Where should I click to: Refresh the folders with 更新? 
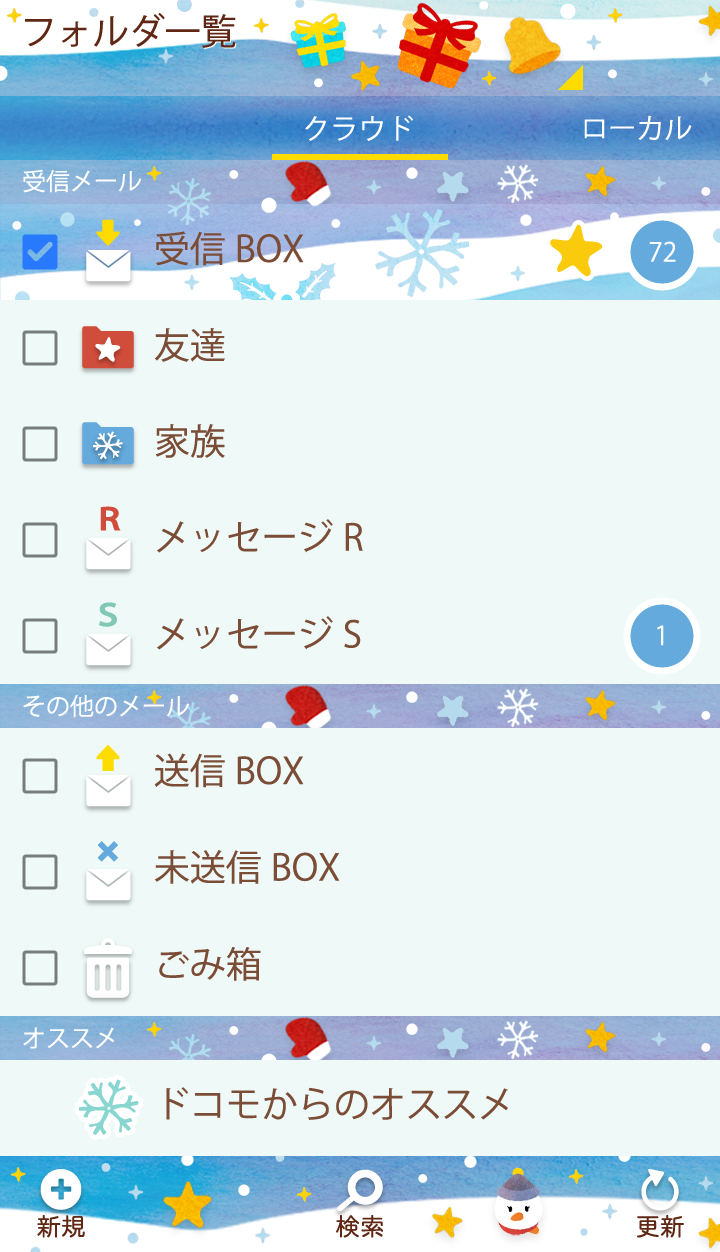[x=660, y=1205]
